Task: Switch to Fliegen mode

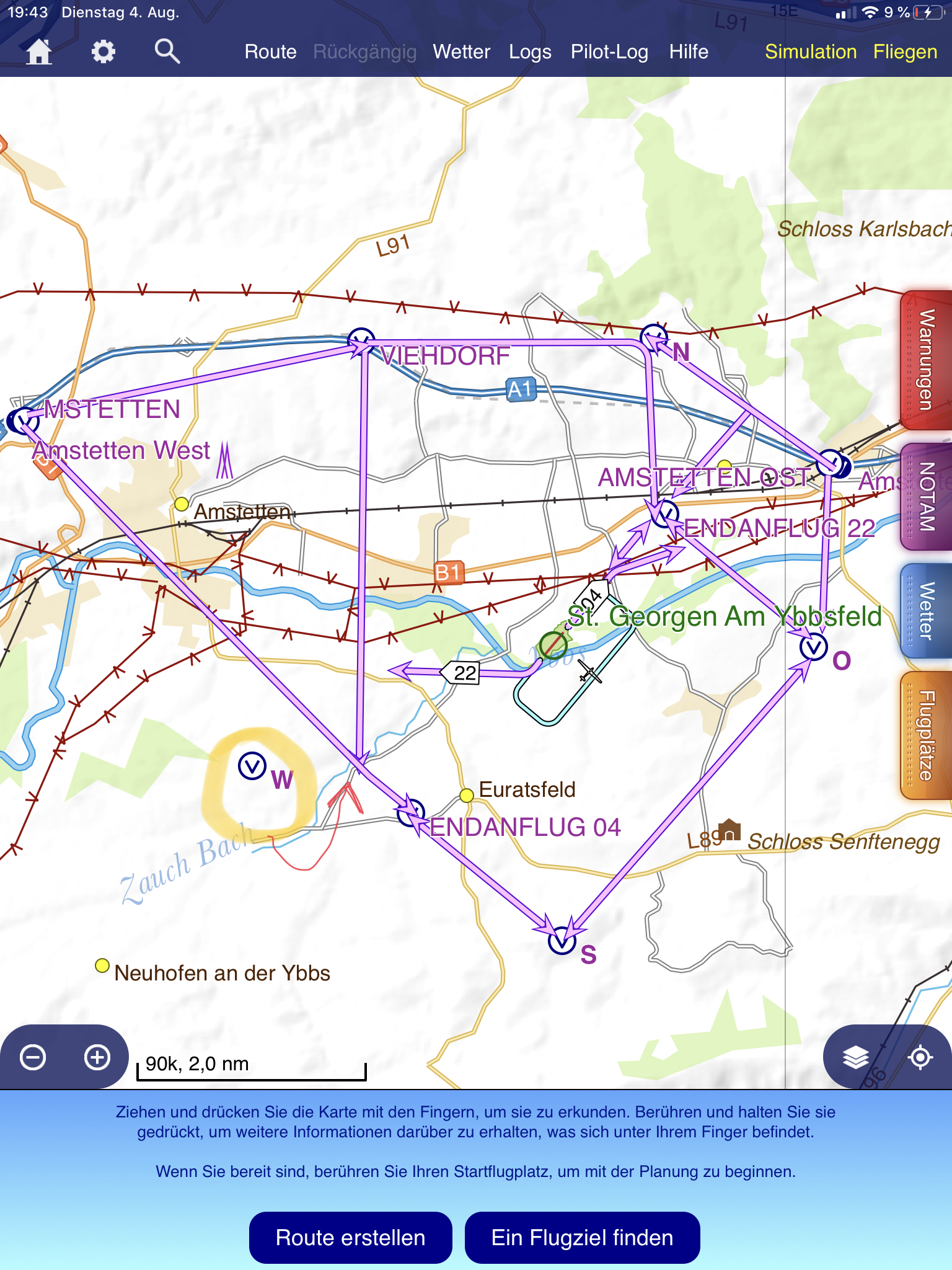Action: [905, 51]
